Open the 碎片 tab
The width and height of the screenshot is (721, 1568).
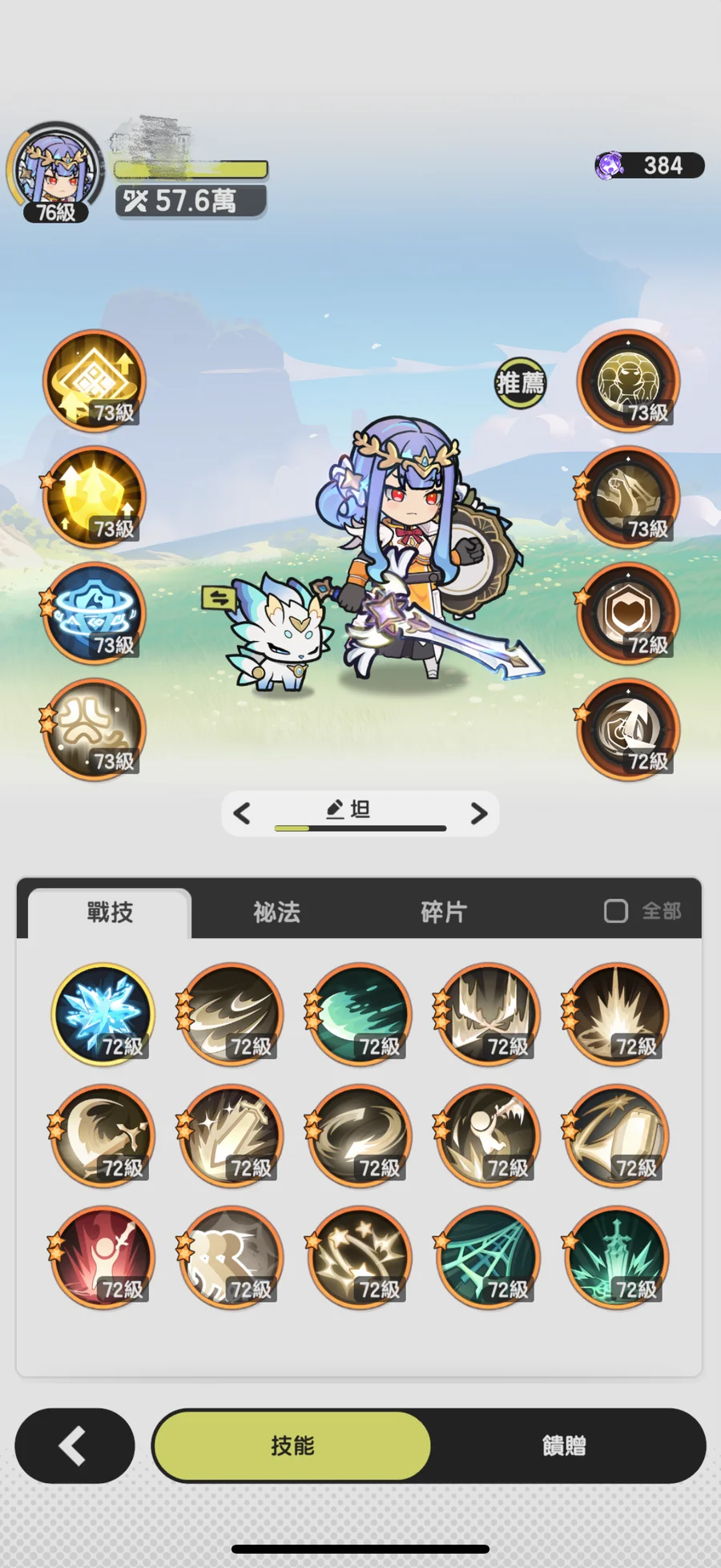click(444, 912)
